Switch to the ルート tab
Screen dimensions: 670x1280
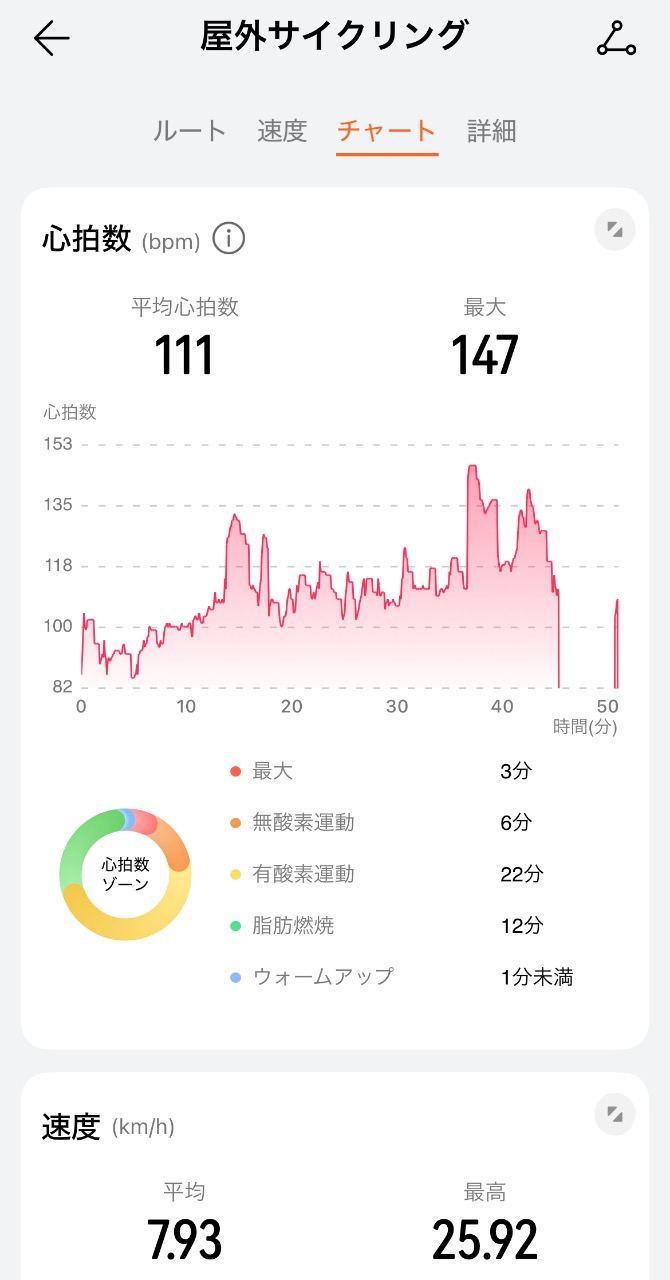(190, 131)
